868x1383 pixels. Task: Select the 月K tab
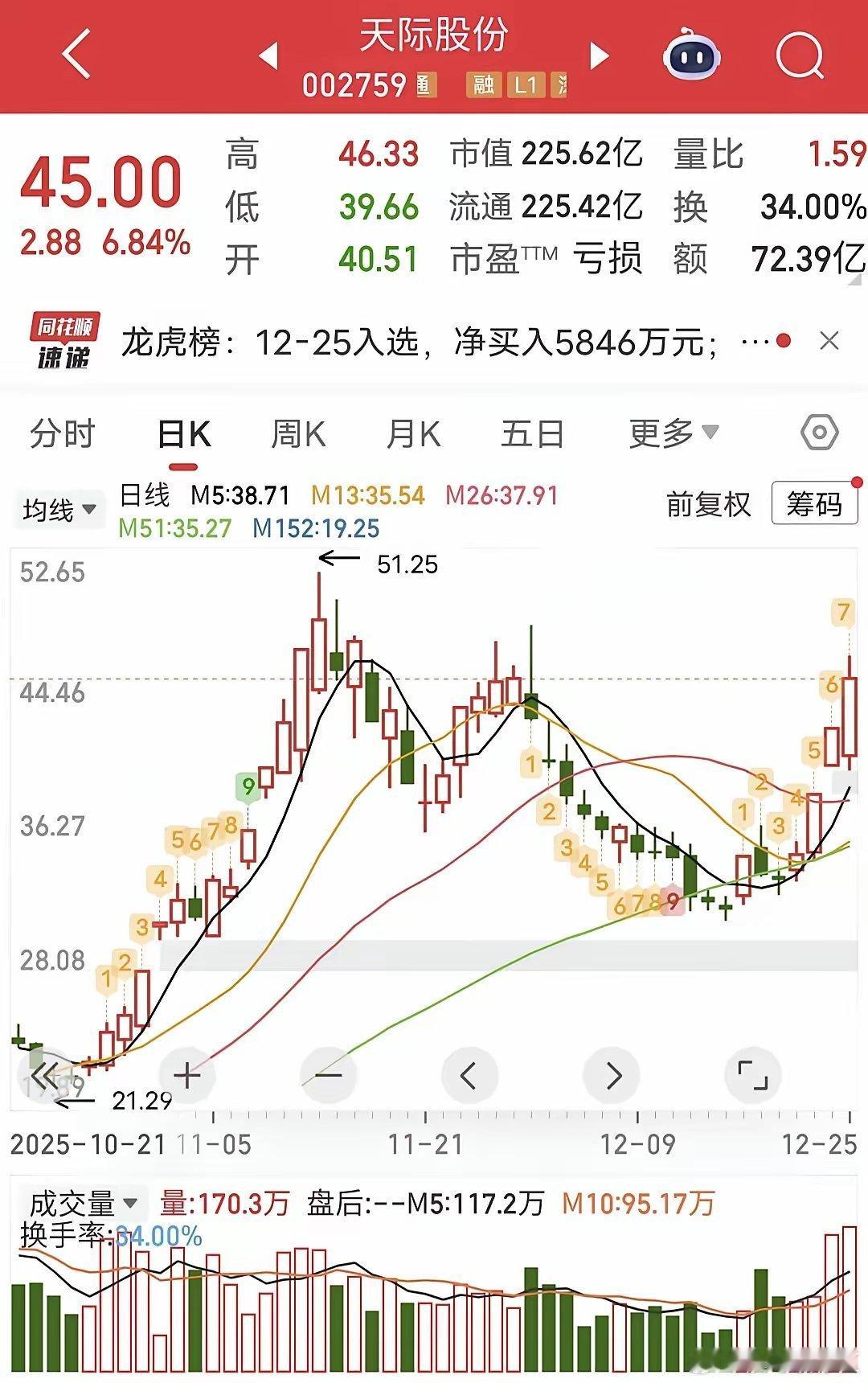tap(413, 435)
